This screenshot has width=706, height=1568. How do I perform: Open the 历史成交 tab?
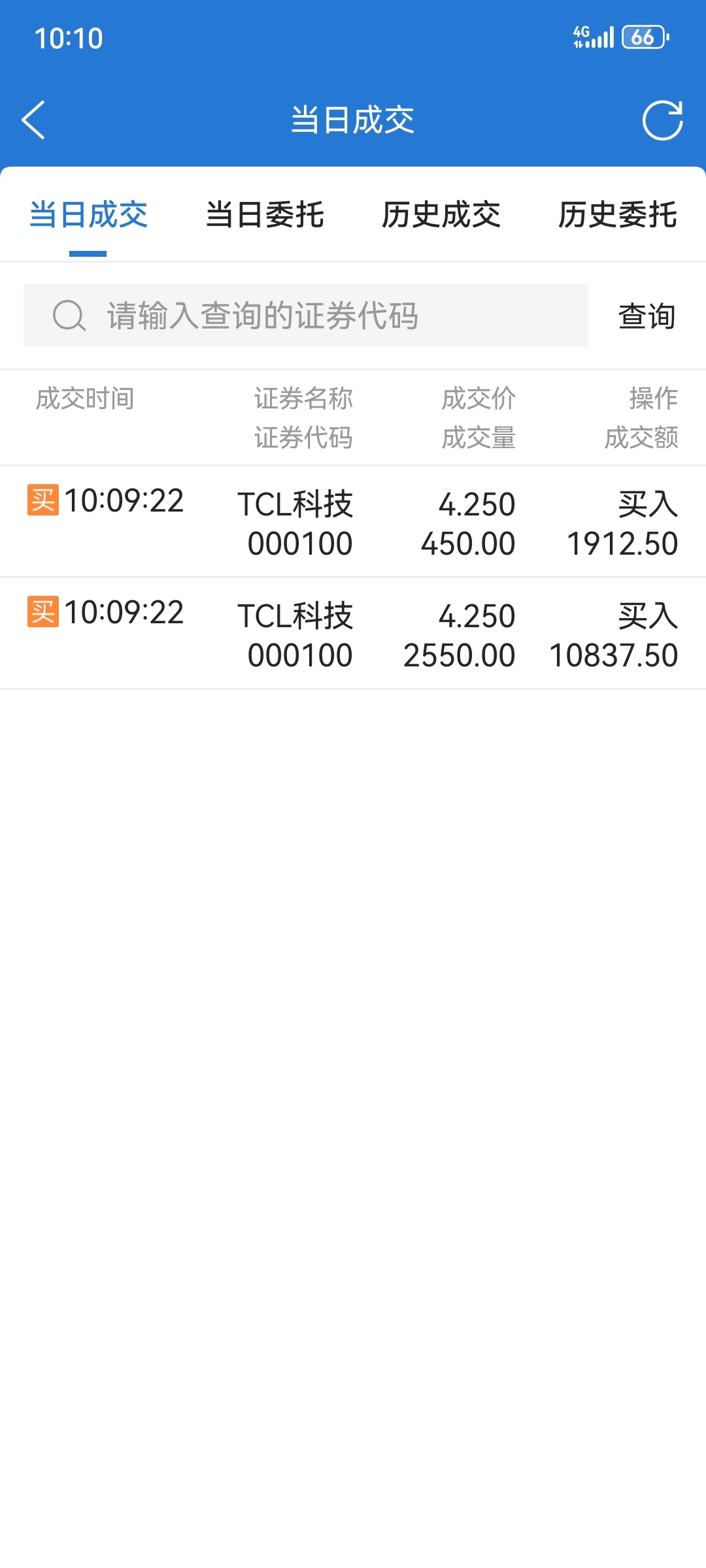point(441,215)
